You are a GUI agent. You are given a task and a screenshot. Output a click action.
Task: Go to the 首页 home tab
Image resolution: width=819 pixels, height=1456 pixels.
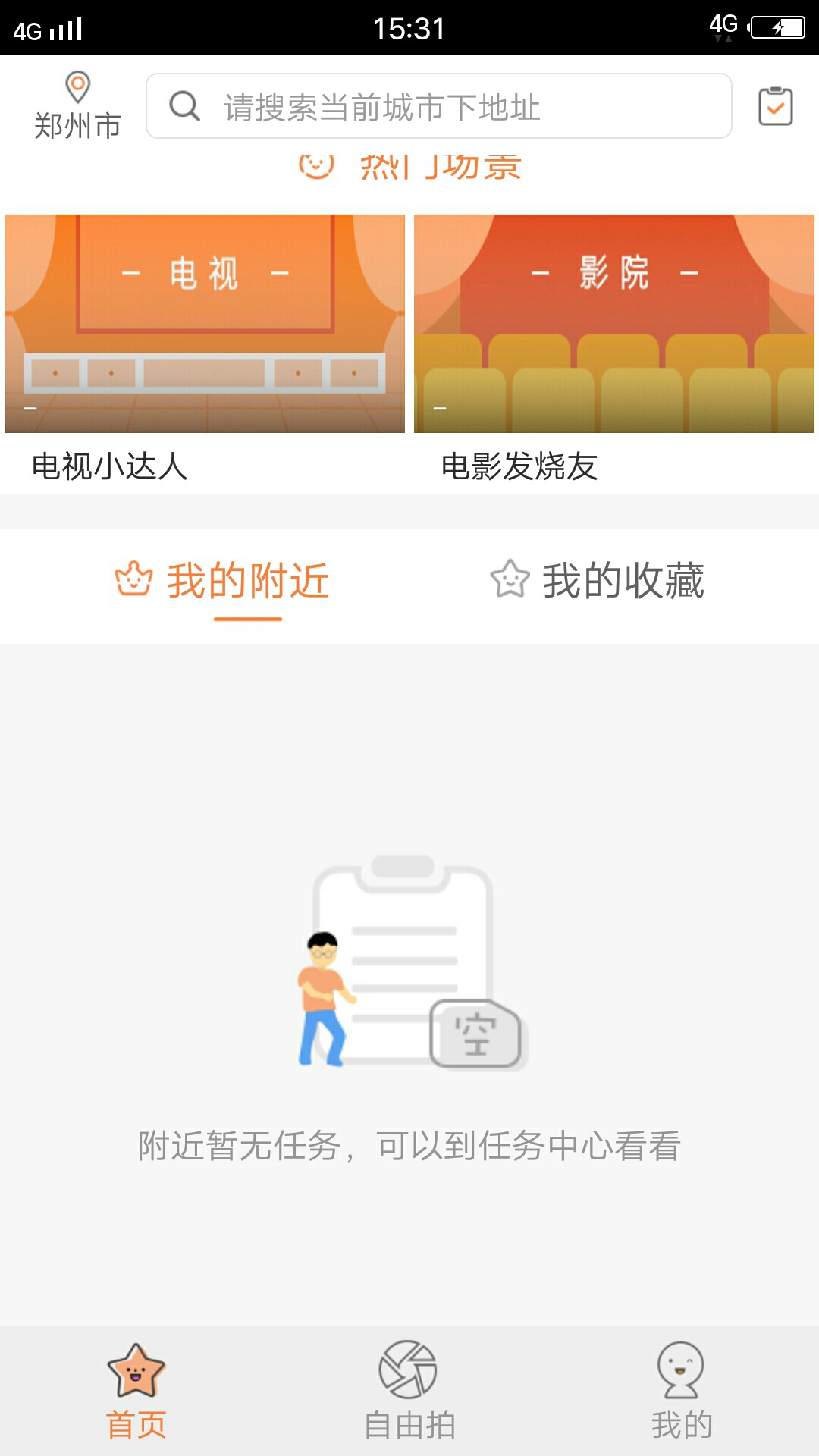click(x=136, y=1392)
